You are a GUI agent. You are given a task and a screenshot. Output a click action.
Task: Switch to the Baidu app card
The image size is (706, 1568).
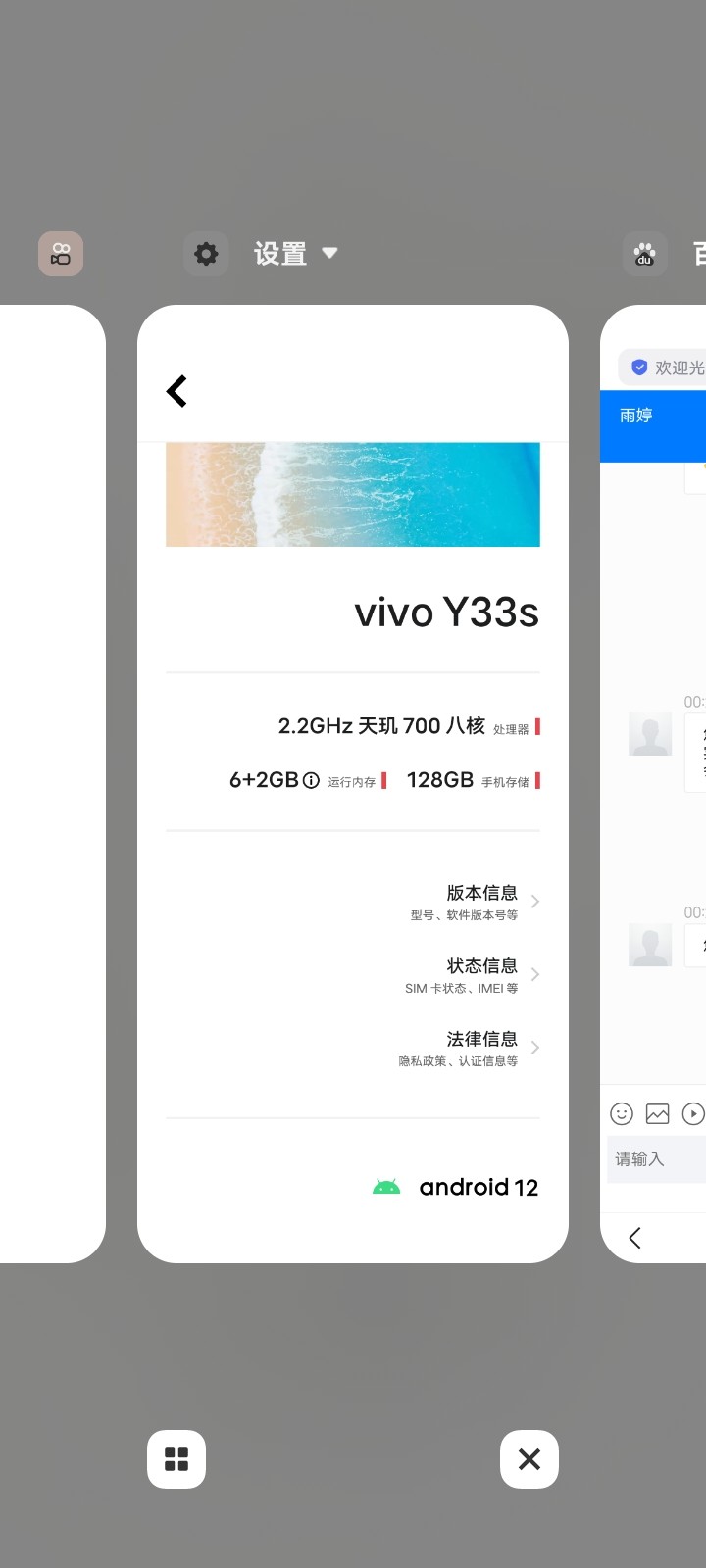point(653,784)
